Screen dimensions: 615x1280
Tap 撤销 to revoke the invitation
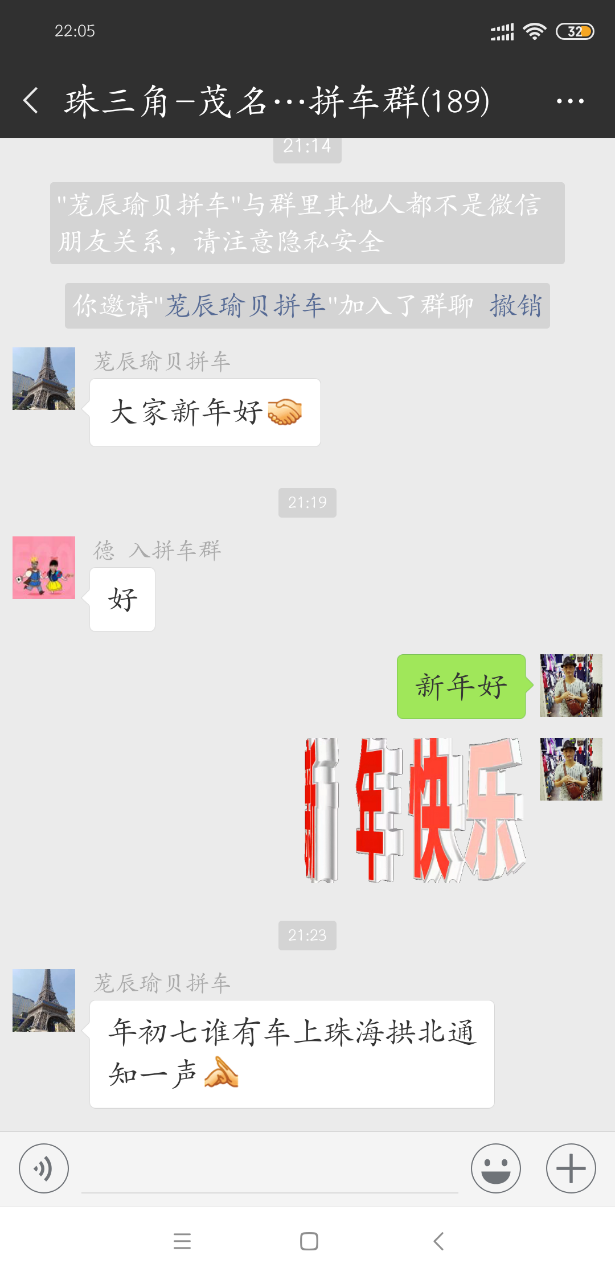coord(515,305)
